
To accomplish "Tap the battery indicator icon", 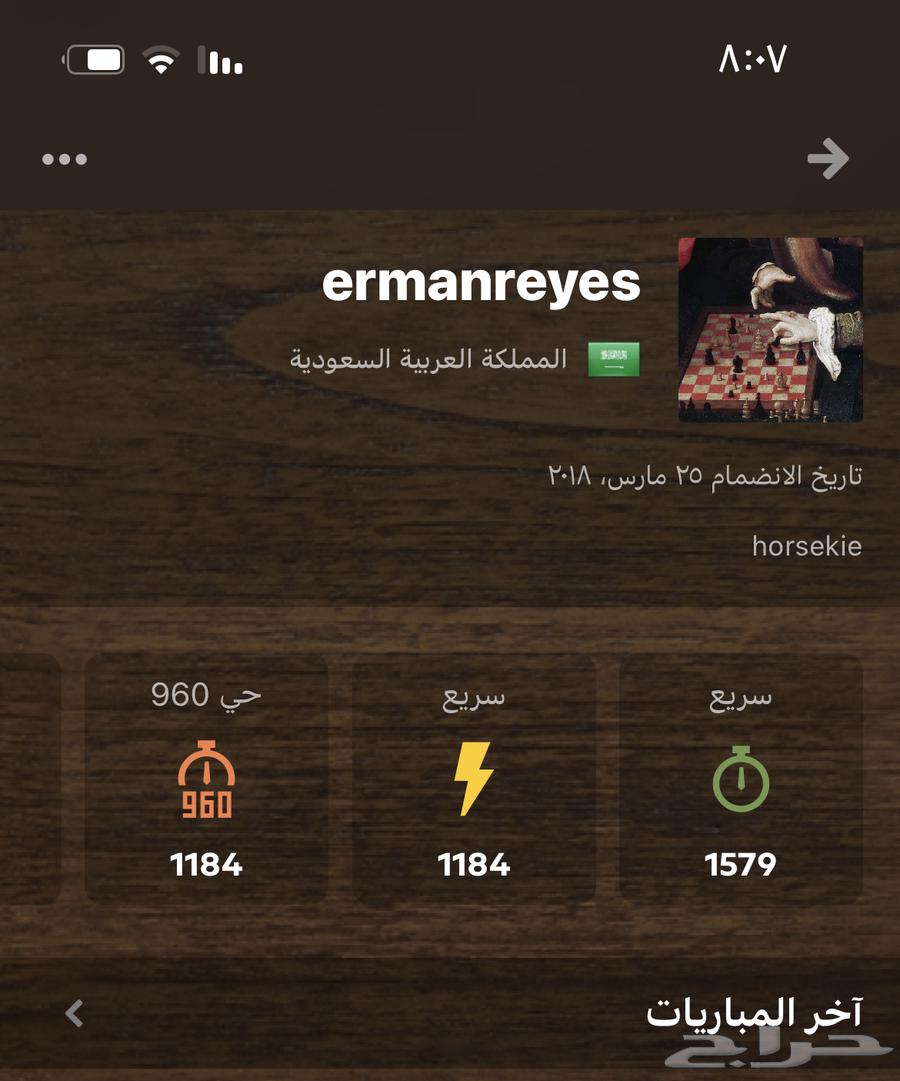I will point(93,59).
